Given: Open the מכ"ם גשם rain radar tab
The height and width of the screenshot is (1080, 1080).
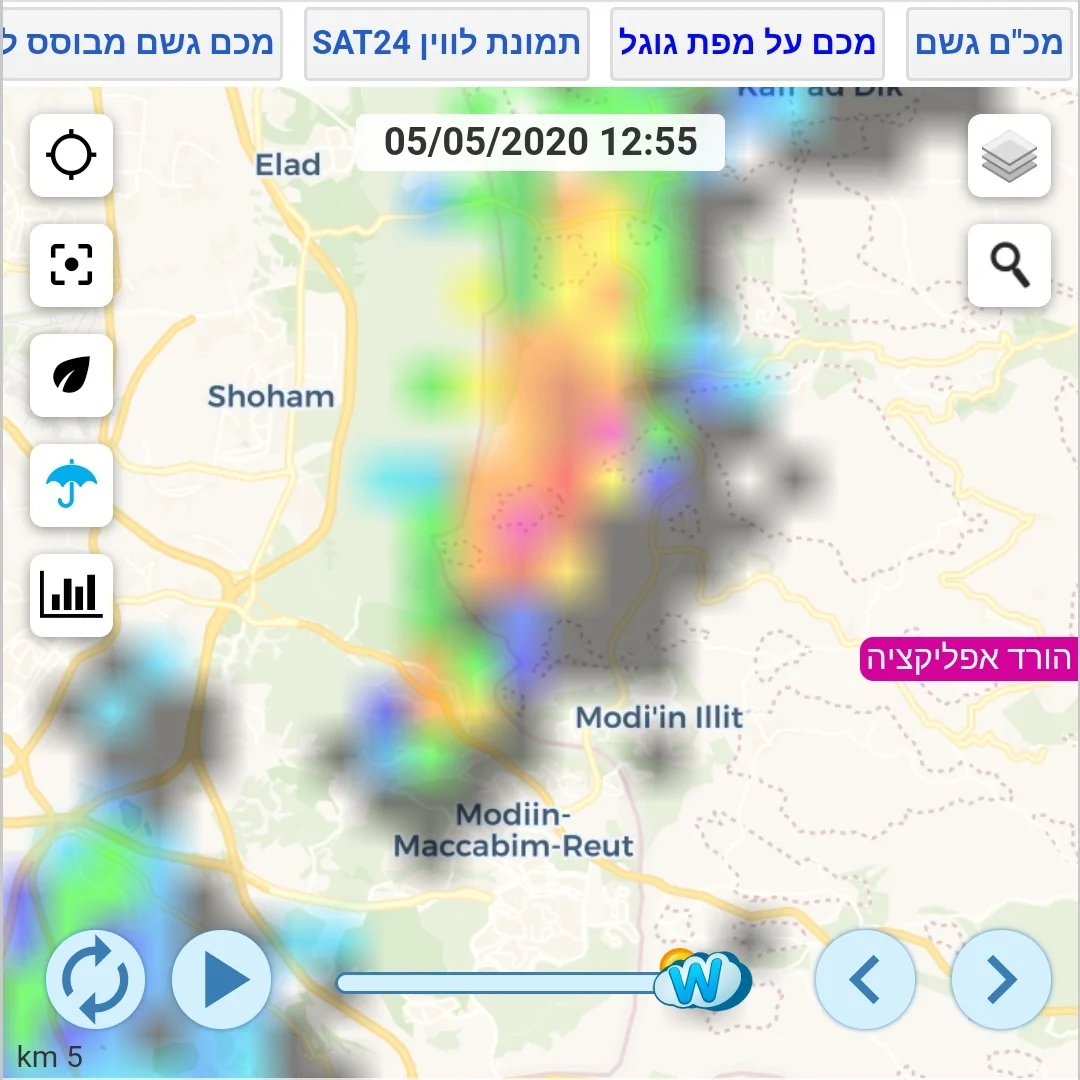Looking at the screenshot, I should [x=988, y=43].
